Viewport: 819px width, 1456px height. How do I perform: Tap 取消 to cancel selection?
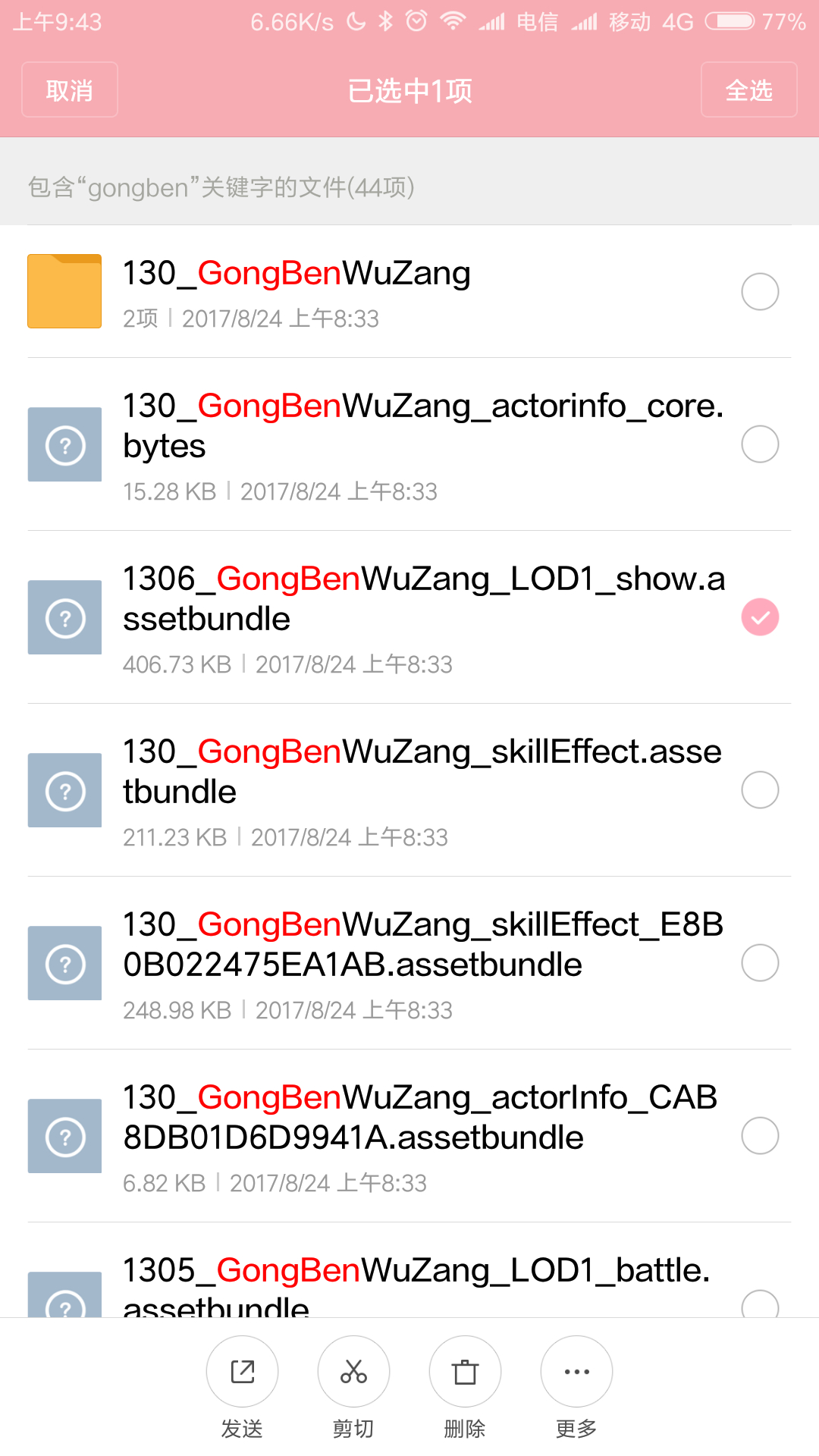(x=69, y=90)
